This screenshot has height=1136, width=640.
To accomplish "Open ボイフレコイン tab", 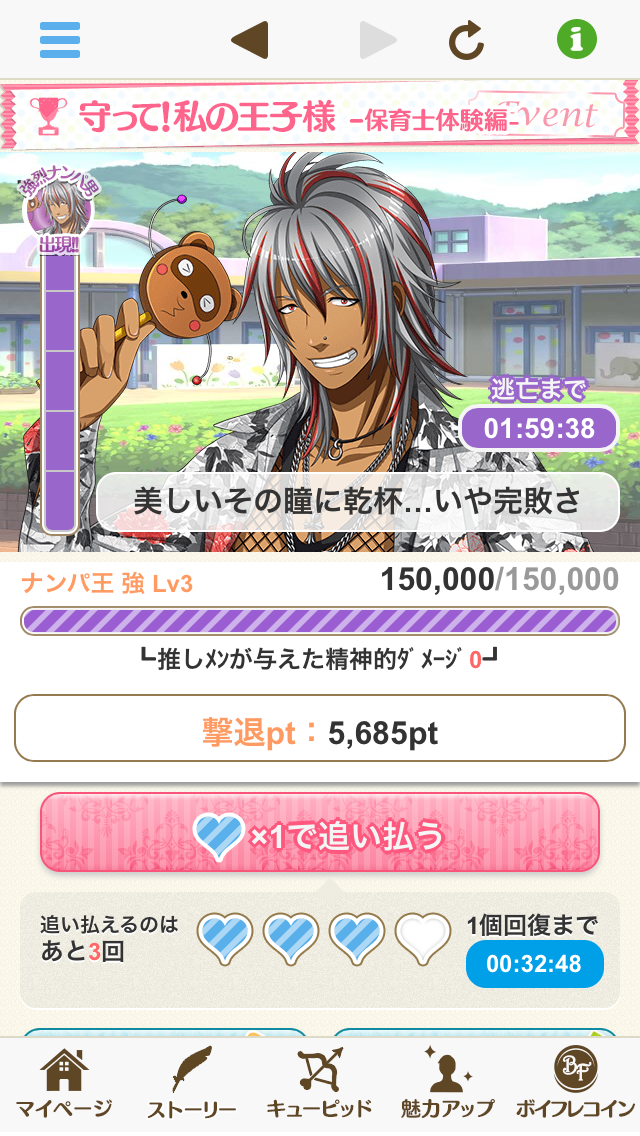I will click(575, 1085).
